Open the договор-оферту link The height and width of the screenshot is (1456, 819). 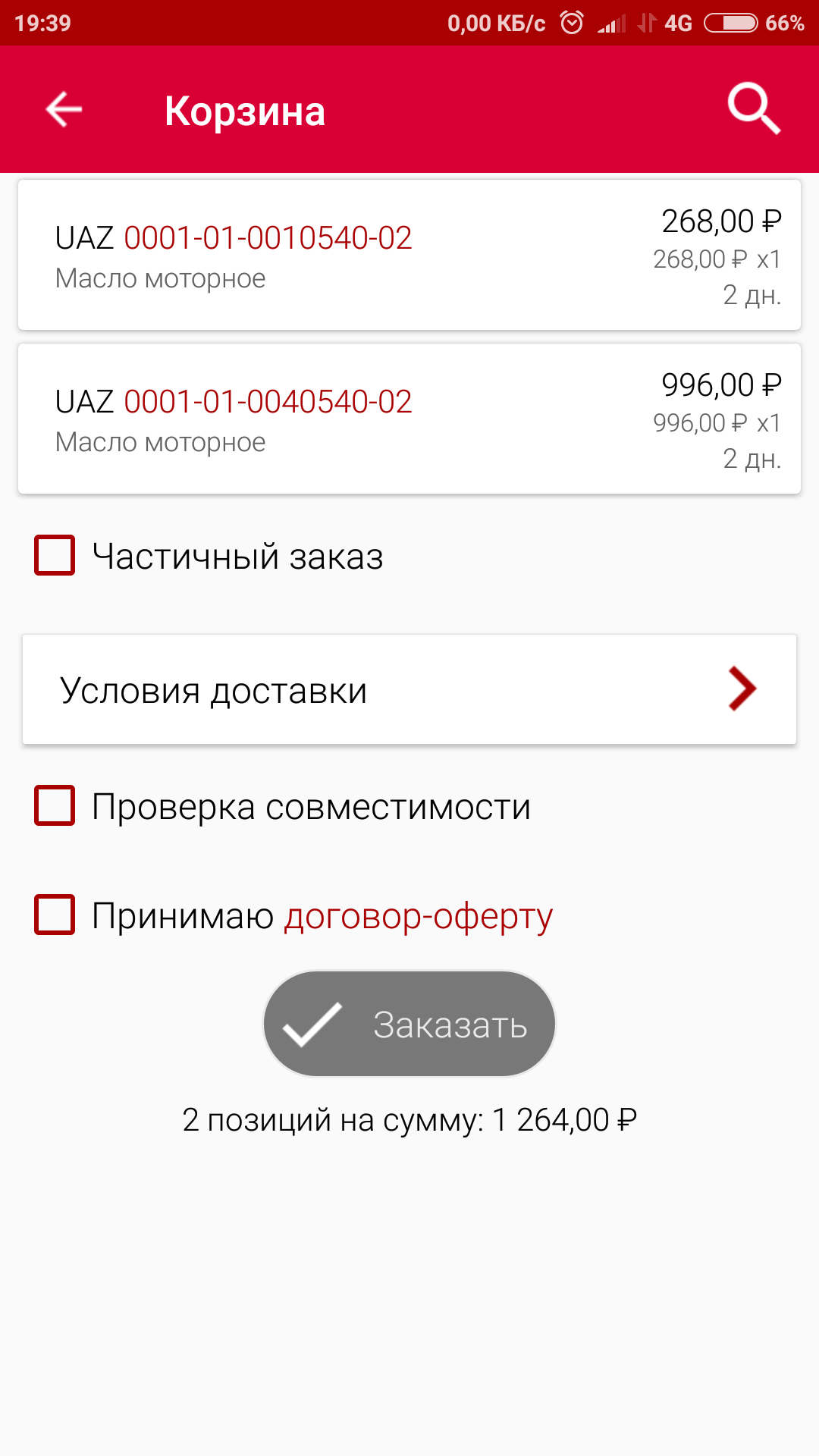coord(419,916)
